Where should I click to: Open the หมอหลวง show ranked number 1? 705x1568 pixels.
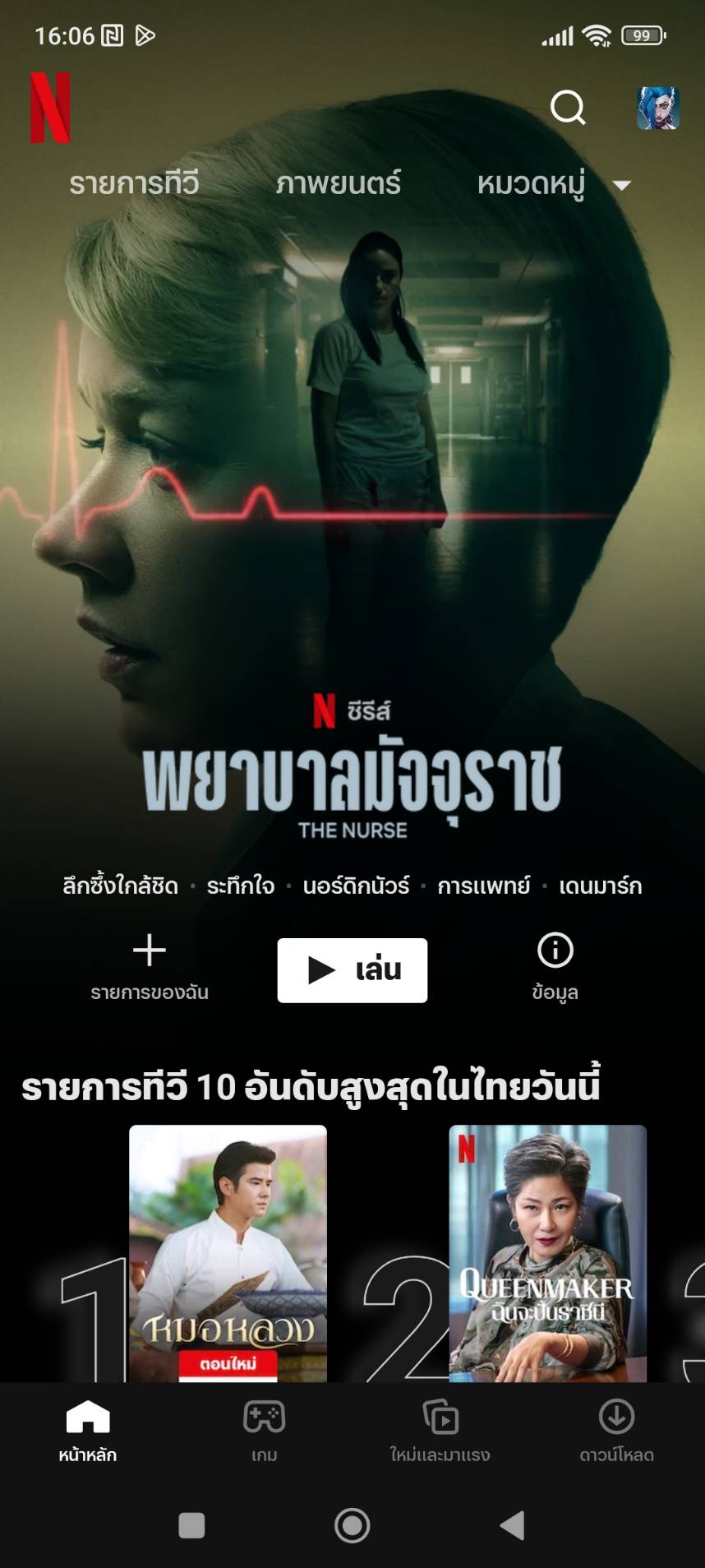pyautogui.click(x=228, y=1251)
